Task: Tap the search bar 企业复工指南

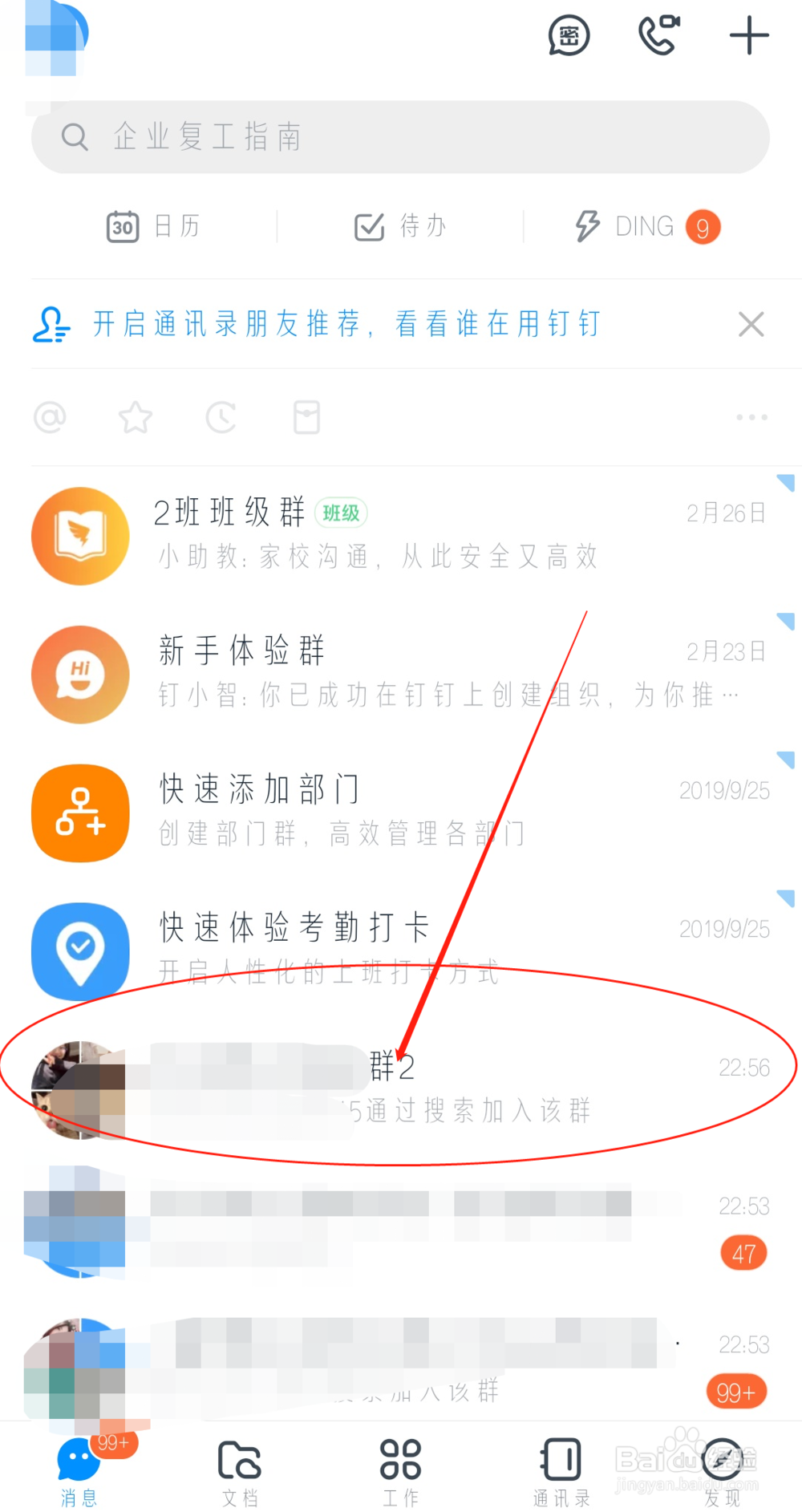Action: click(x=401, y=137)
